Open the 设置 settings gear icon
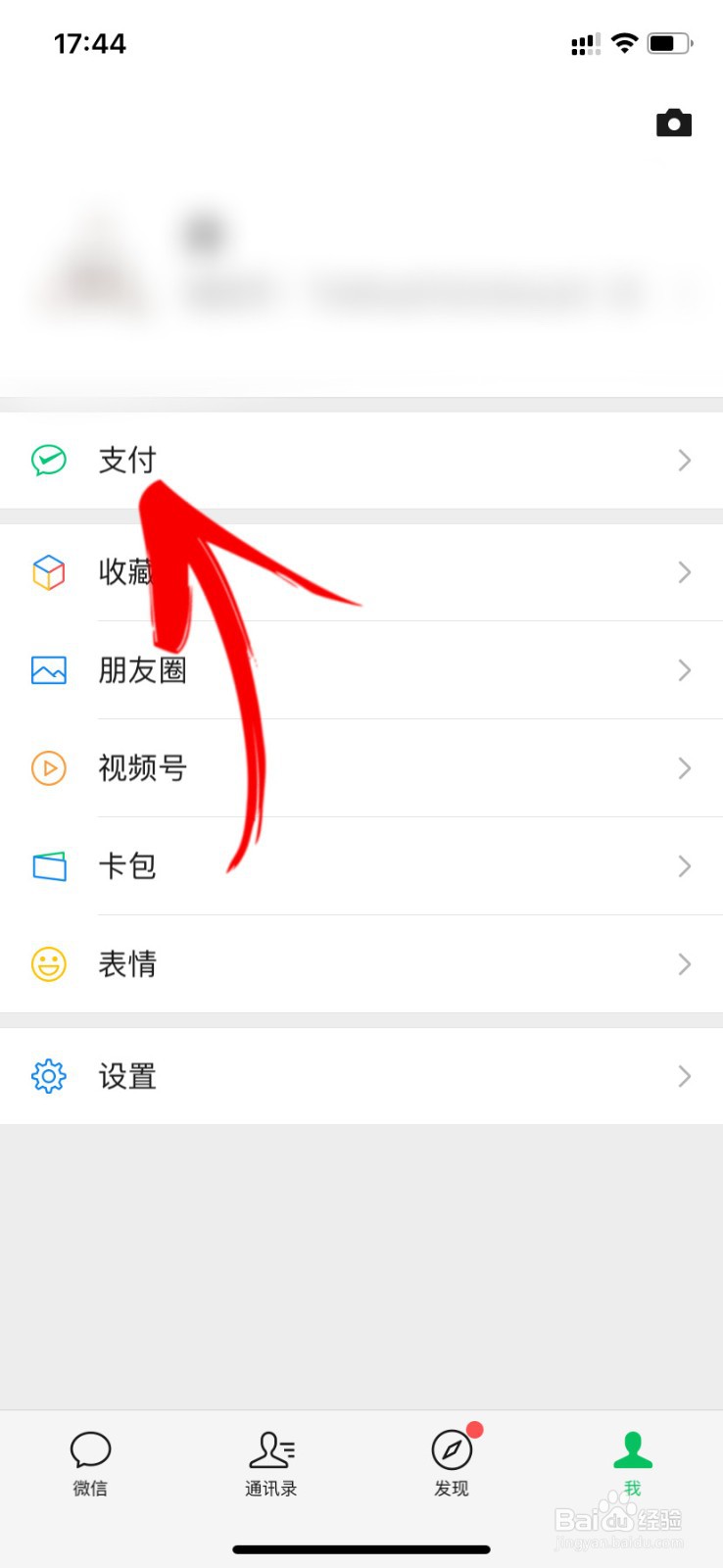Image resolution: width=723 pixels, height=1568 pixels. [49, 1076]
